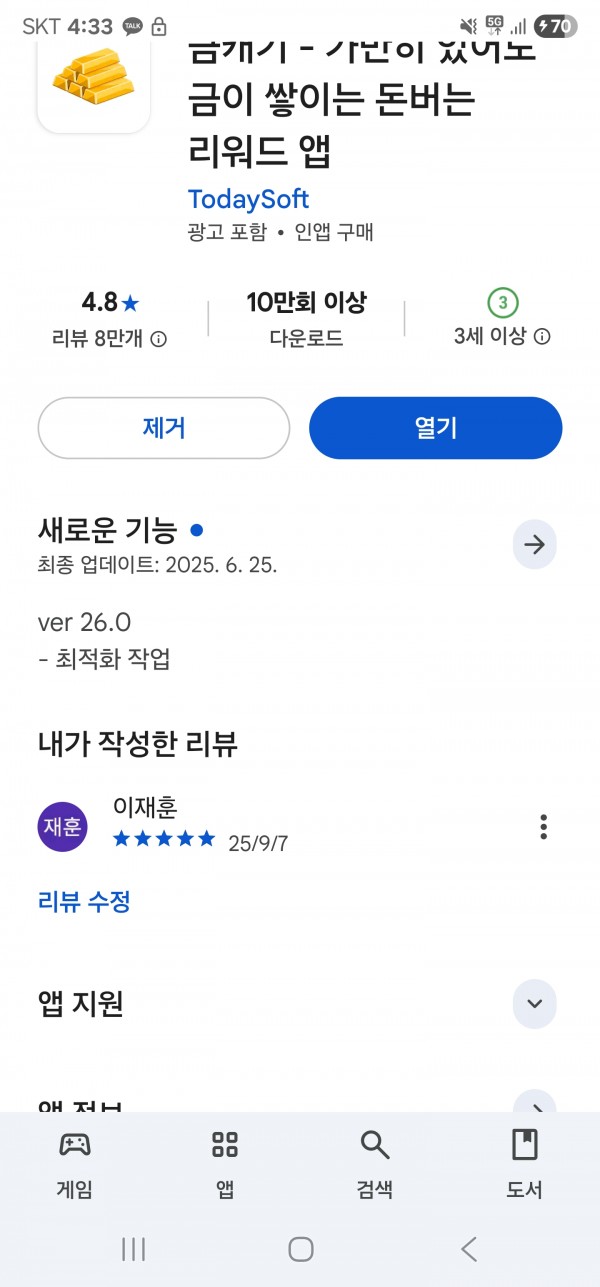600x1287 pixels.
Task: Tap the system home button
Action: tap(300, 1248)
